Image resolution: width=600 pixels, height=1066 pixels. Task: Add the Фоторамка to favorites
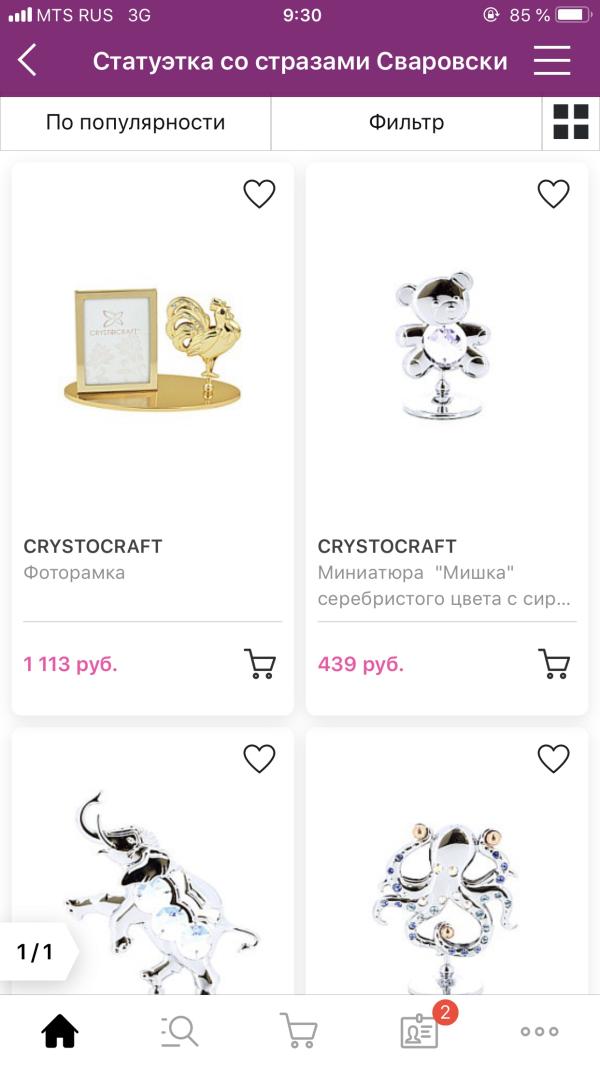(x=259, y=193)
